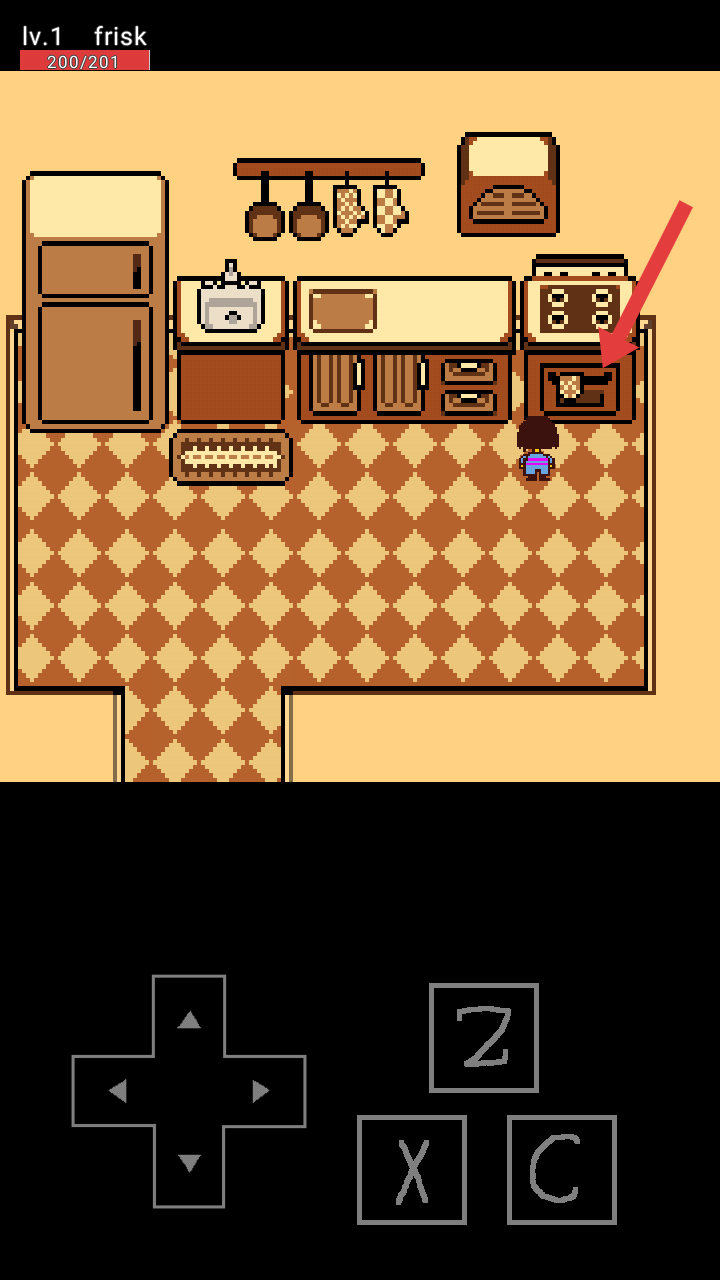Tap the C menu button
The image size is (720, 1280).
click(x=562, y=1170)
